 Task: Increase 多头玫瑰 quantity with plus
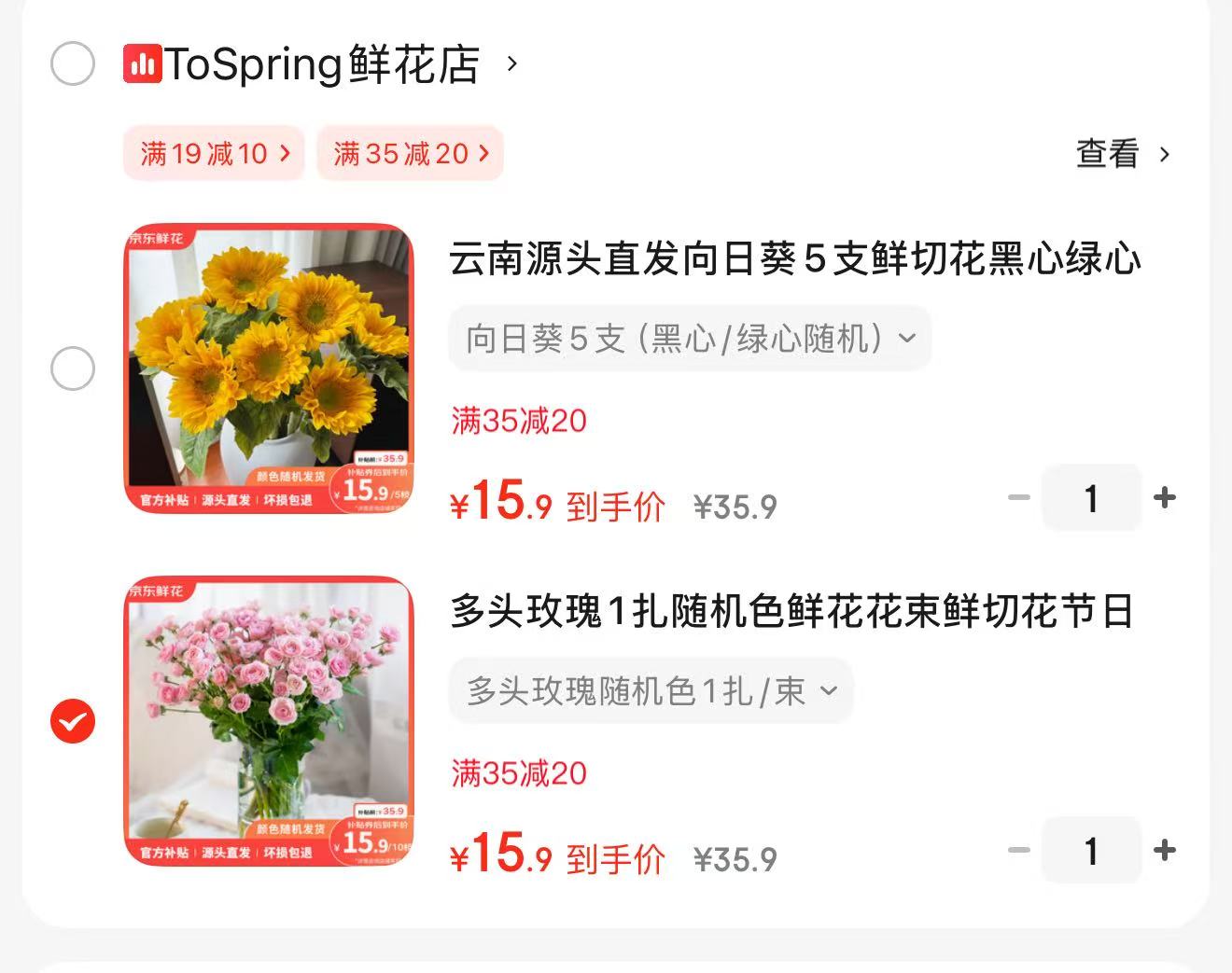tap(1164, 850)
